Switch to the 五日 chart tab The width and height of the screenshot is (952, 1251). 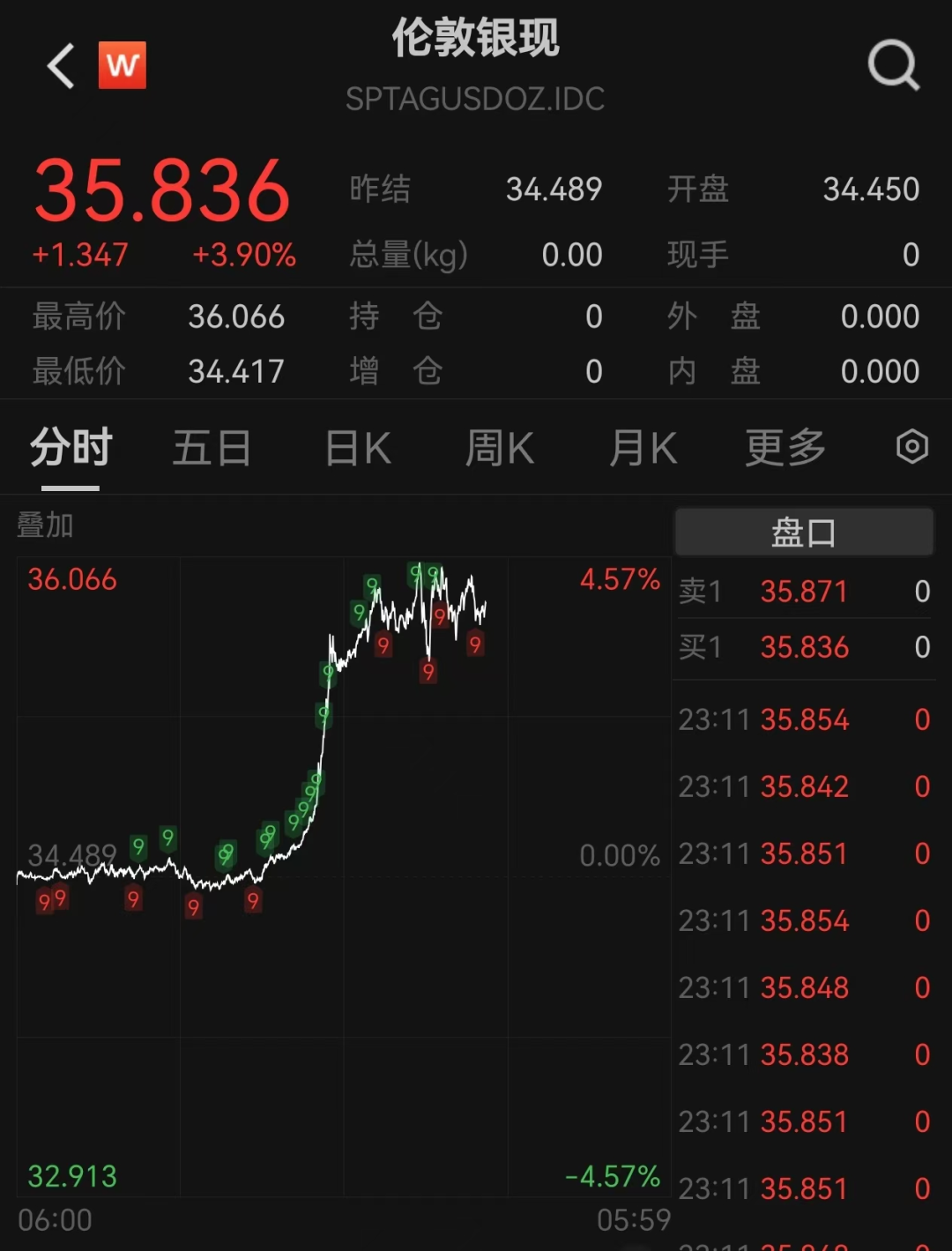tap(212, 448)
